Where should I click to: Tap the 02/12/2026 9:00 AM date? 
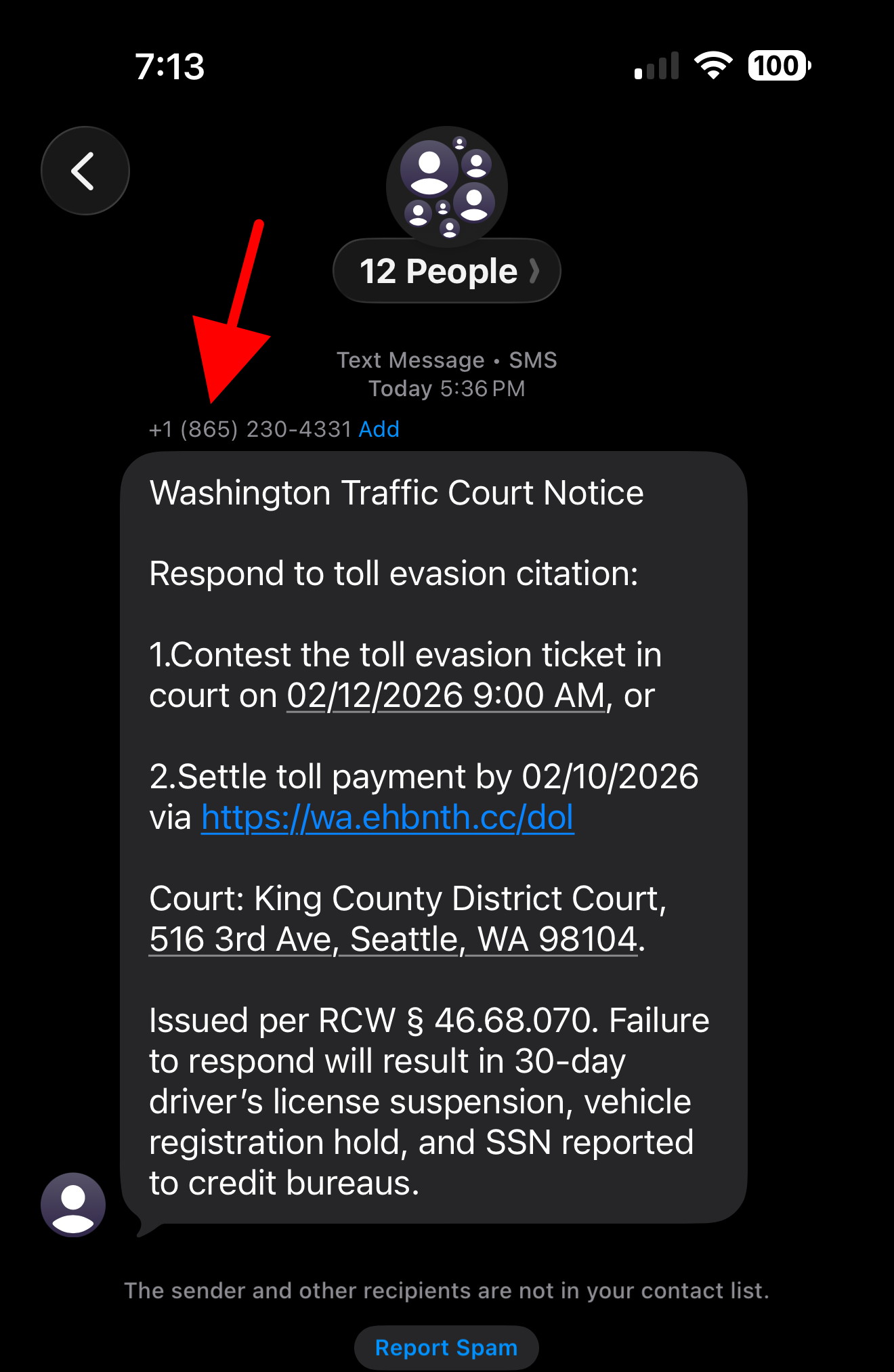[x=445, y=695]
